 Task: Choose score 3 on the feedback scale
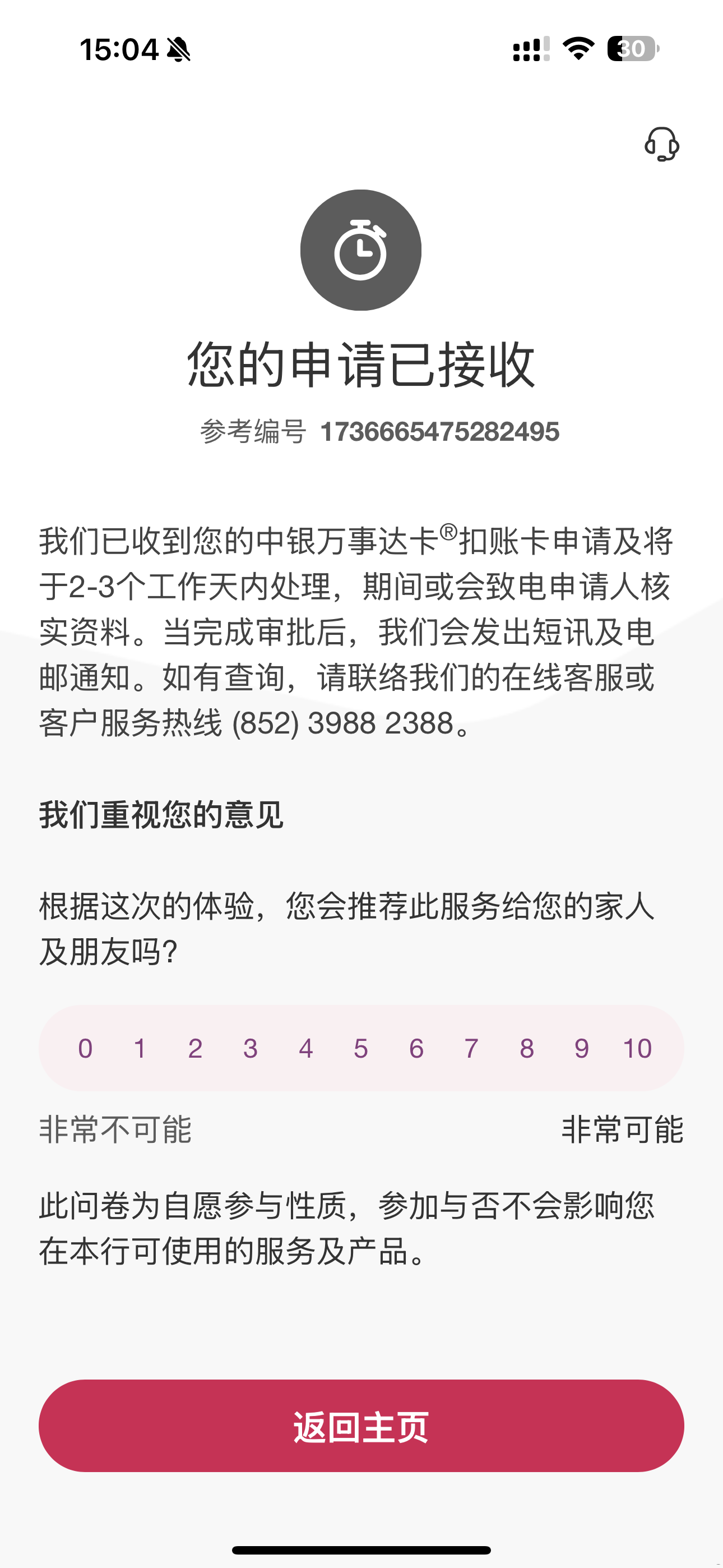pyautogui.click(x=250, y=1047)
